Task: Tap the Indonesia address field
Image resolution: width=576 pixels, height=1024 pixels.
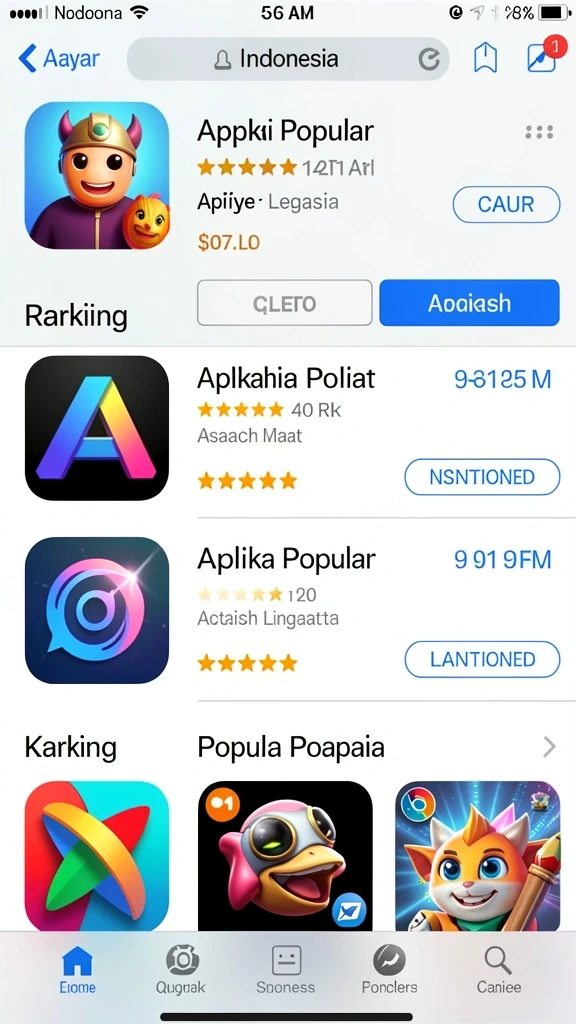Action: click(287, 59)
